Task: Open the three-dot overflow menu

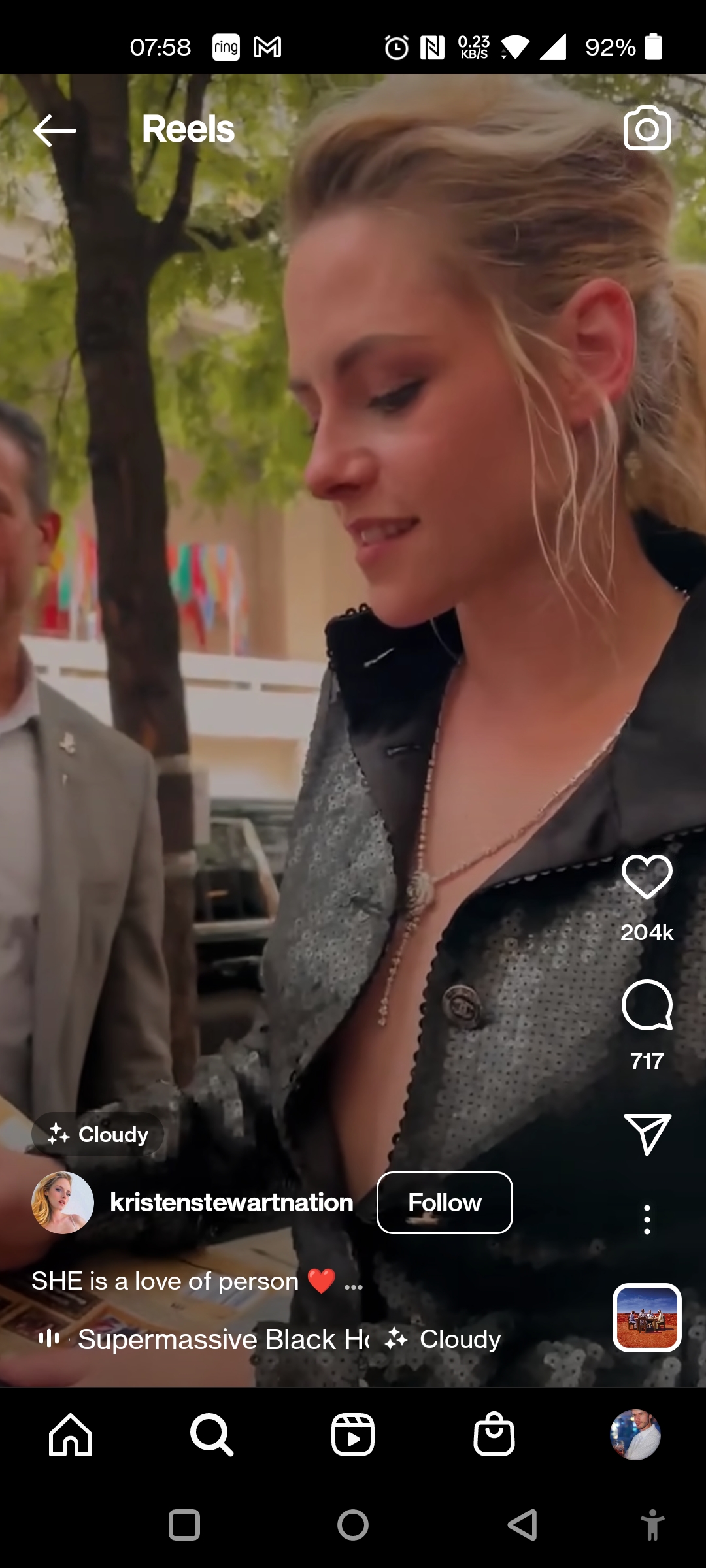Action: 647,1220
